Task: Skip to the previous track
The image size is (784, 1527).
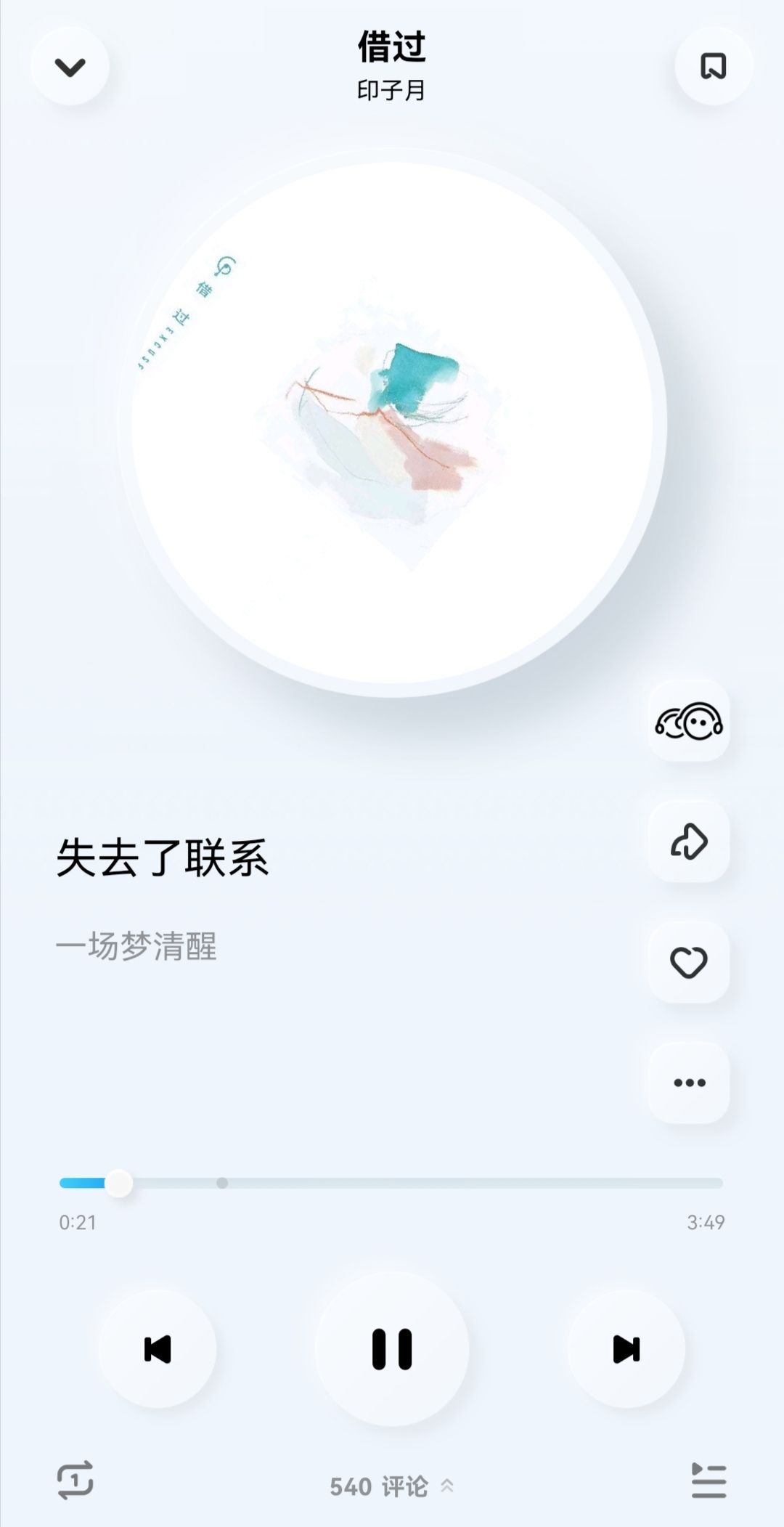Action: 158,1349
